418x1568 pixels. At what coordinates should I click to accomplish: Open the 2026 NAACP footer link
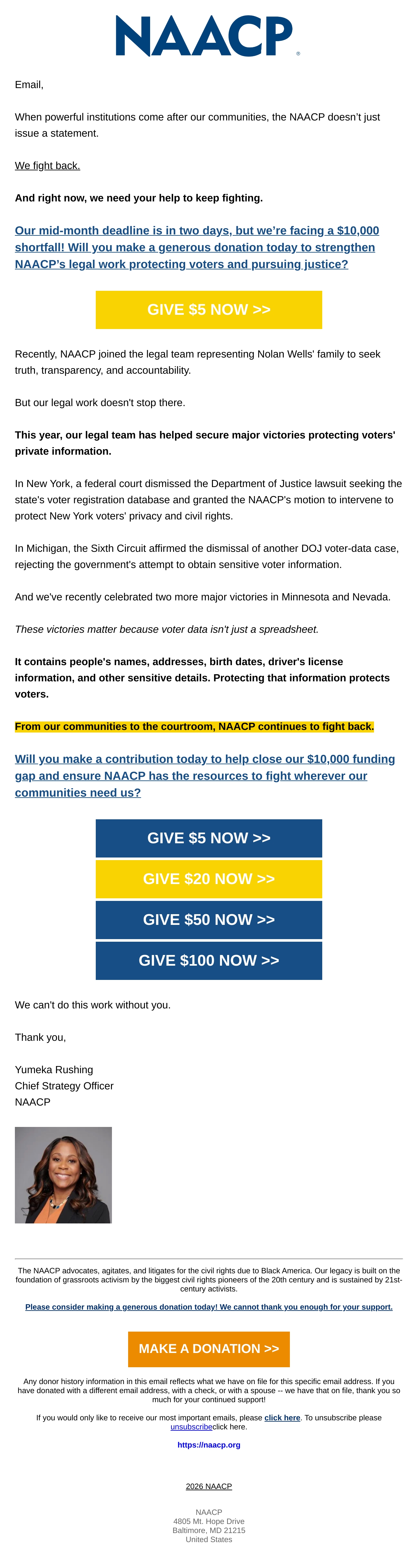(x=209, y=1486)
